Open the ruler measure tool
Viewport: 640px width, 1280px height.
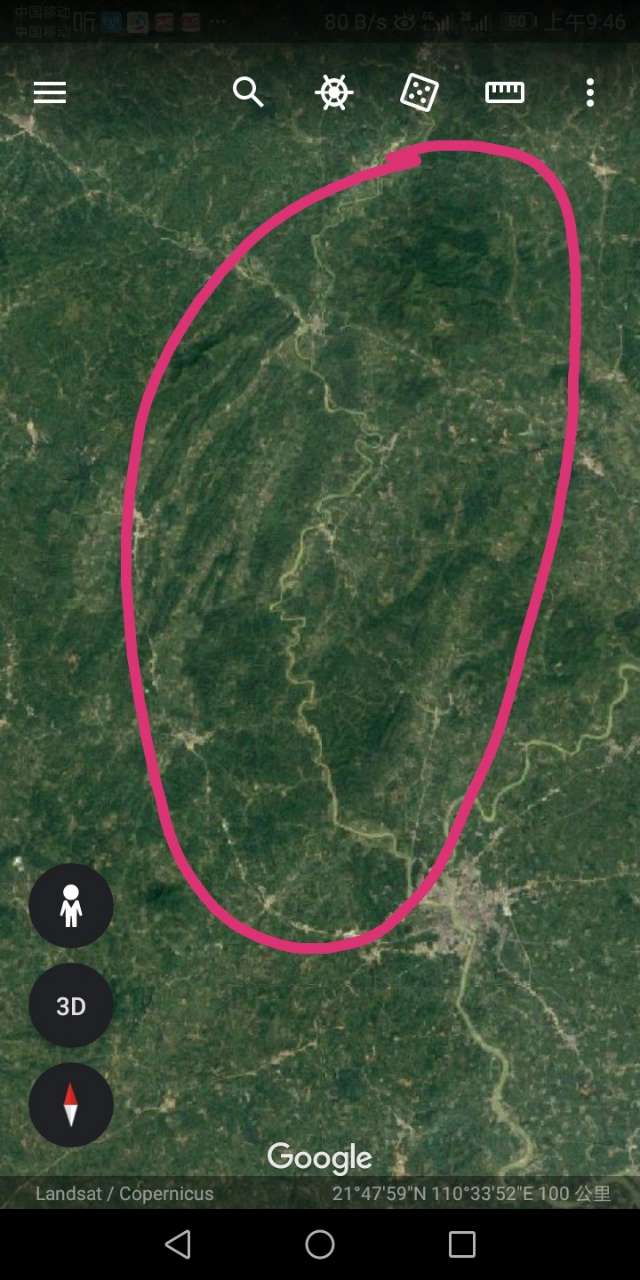[x=505, y=93]
